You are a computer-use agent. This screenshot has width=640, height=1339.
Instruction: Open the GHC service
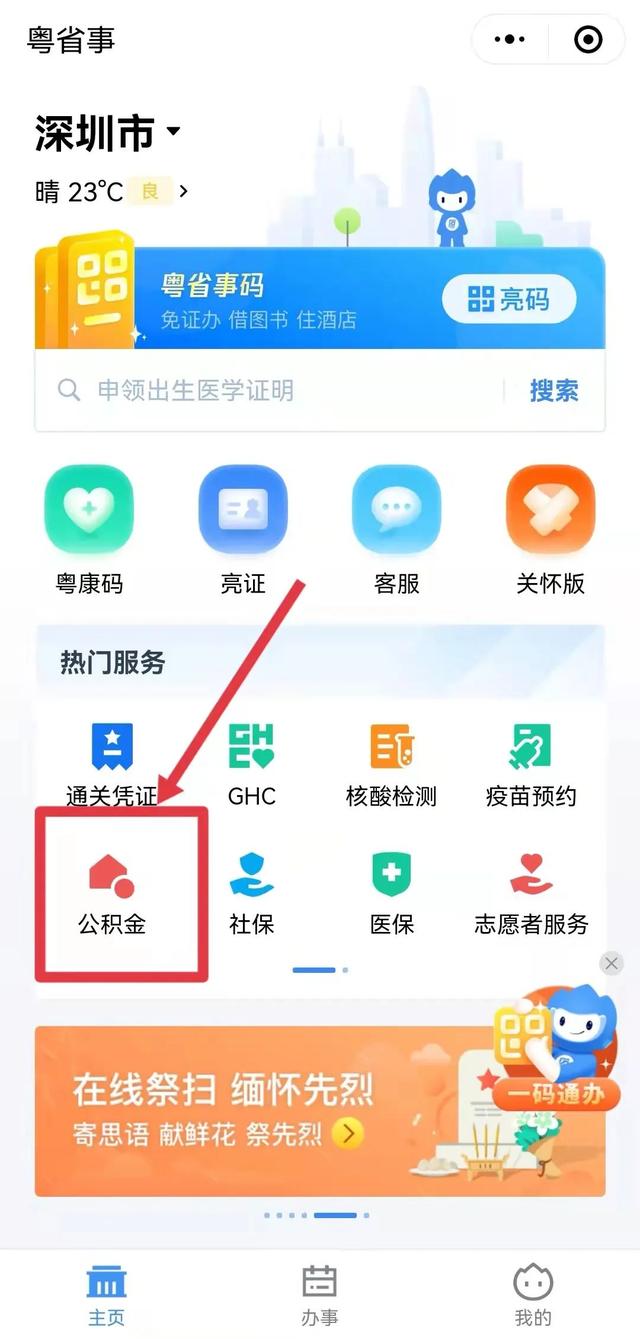(252, 765)
